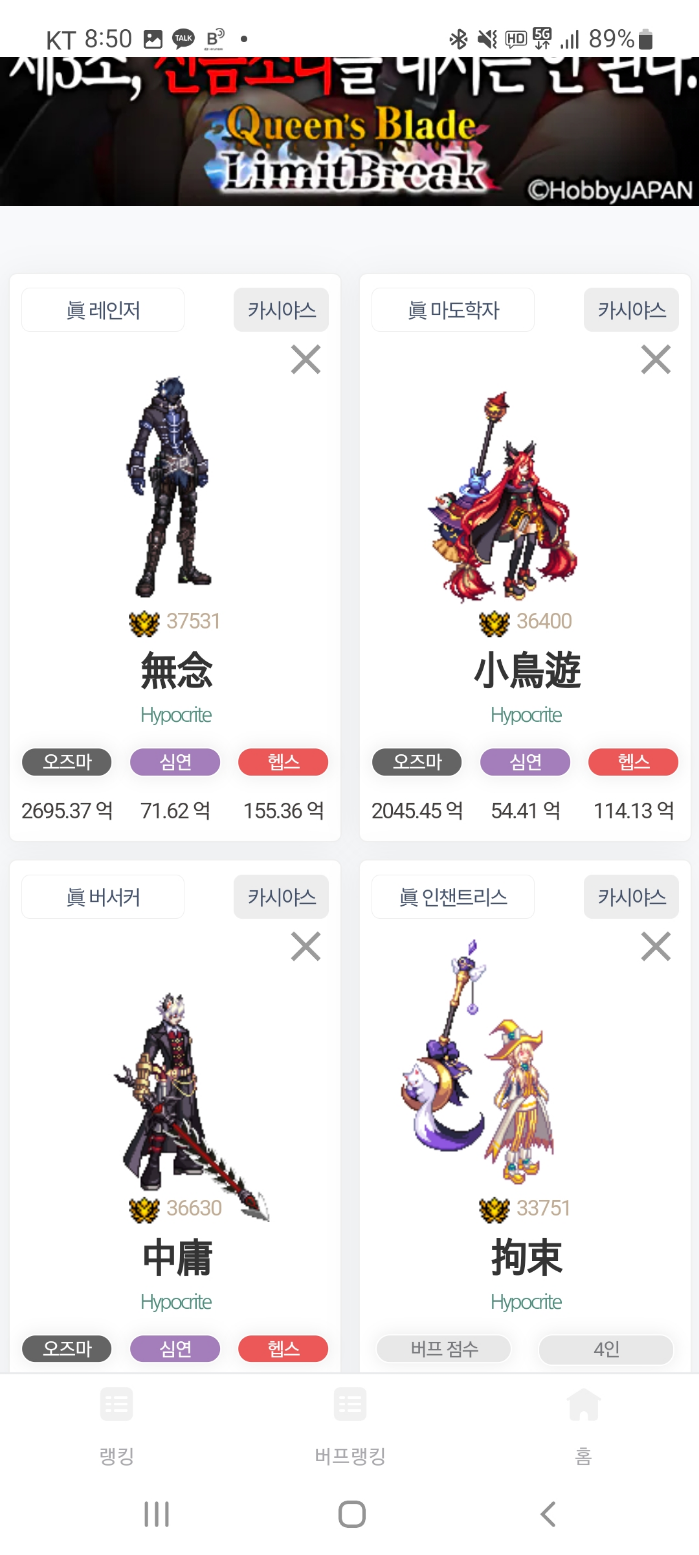Screen dimensions: 699x1555
Task: Open the 랭킹 tab
Action: coord(116,1425)
